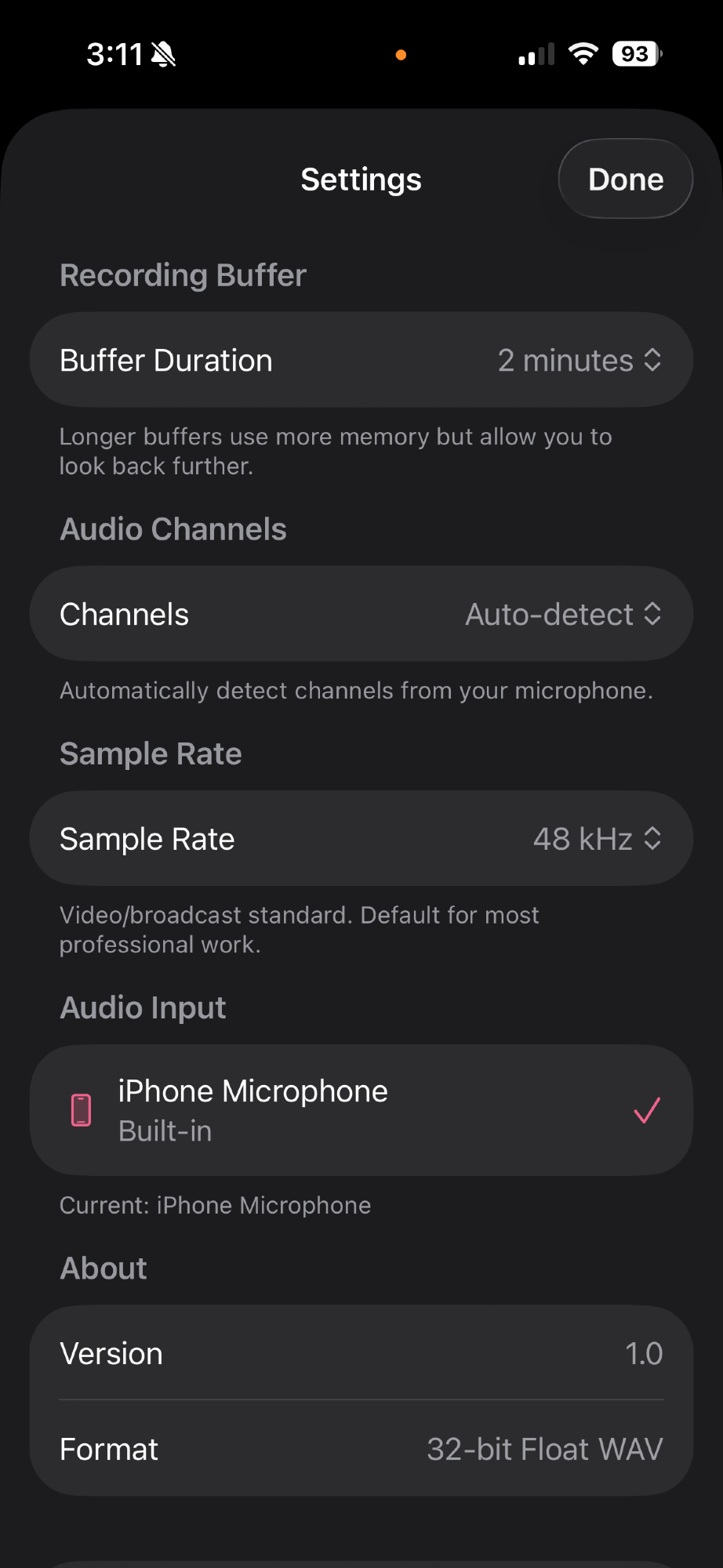Select iPhone Microphone as audio input

click(x=361, y=1110)
